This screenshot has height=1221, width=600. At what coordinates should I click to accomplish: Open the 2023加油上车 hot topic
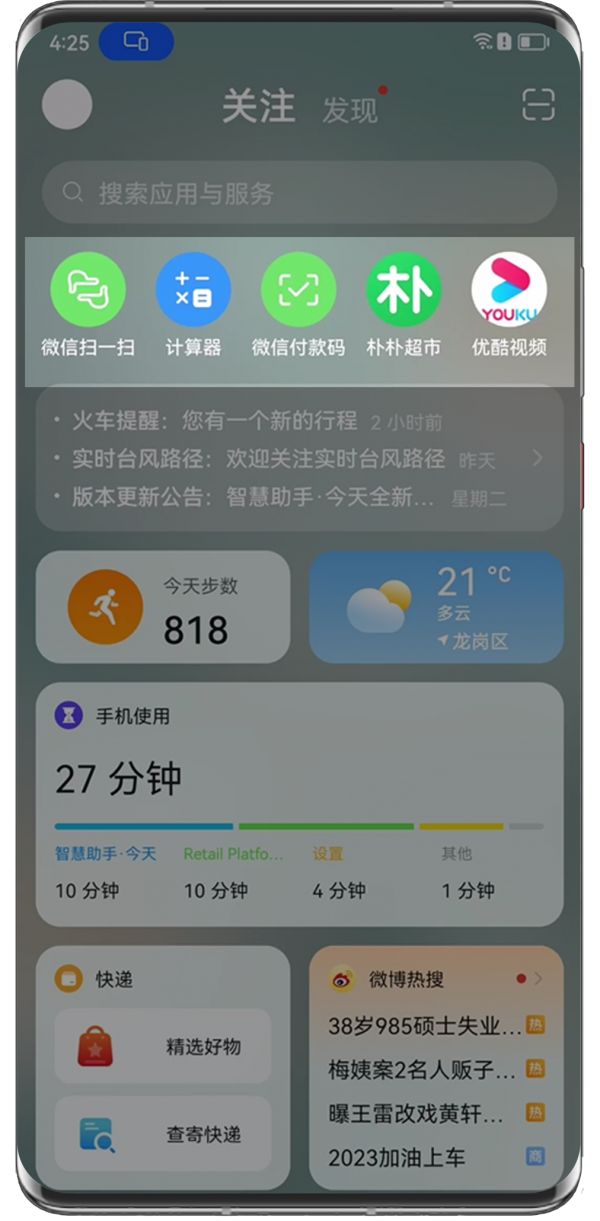click(397, 1158)
